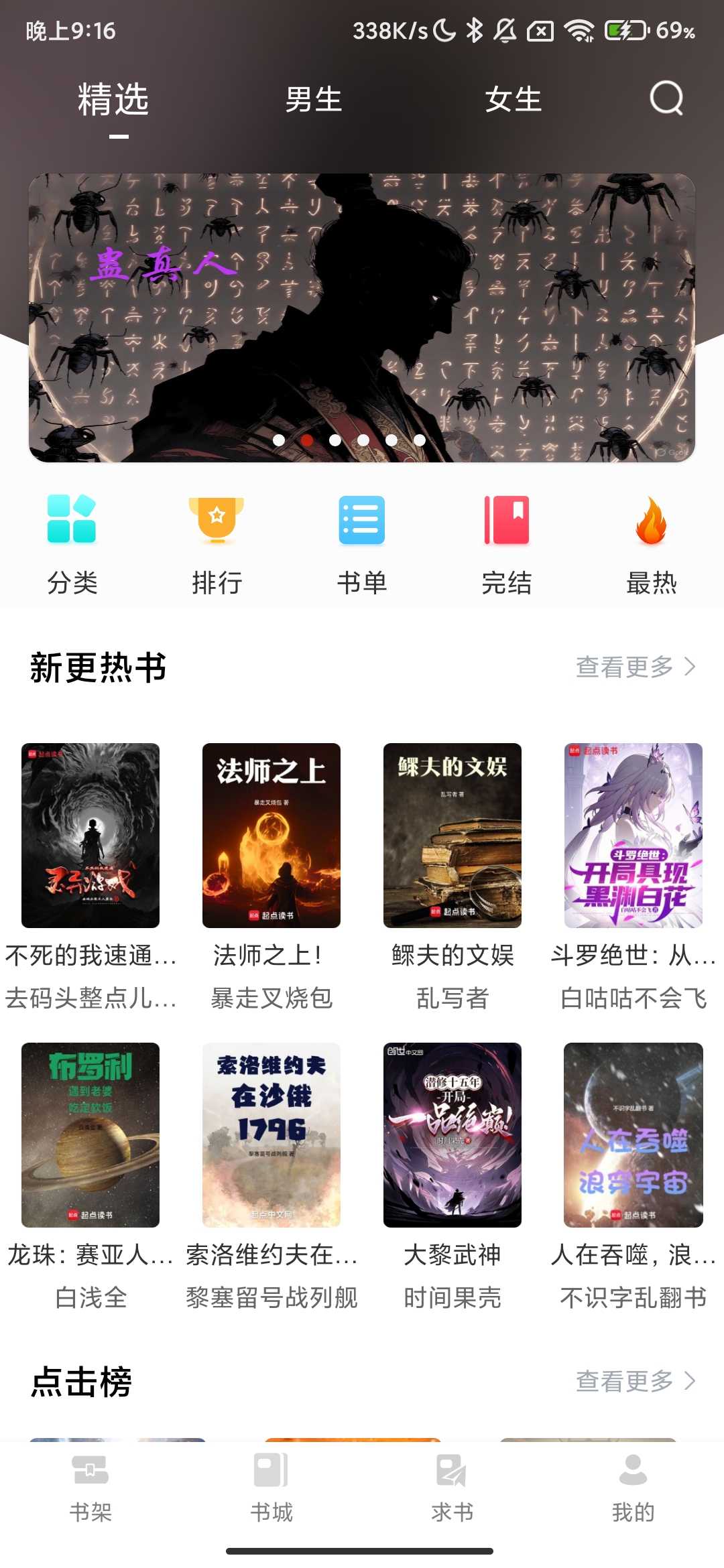
Task: Open the book 法师之上!
Action: (271, 836)
